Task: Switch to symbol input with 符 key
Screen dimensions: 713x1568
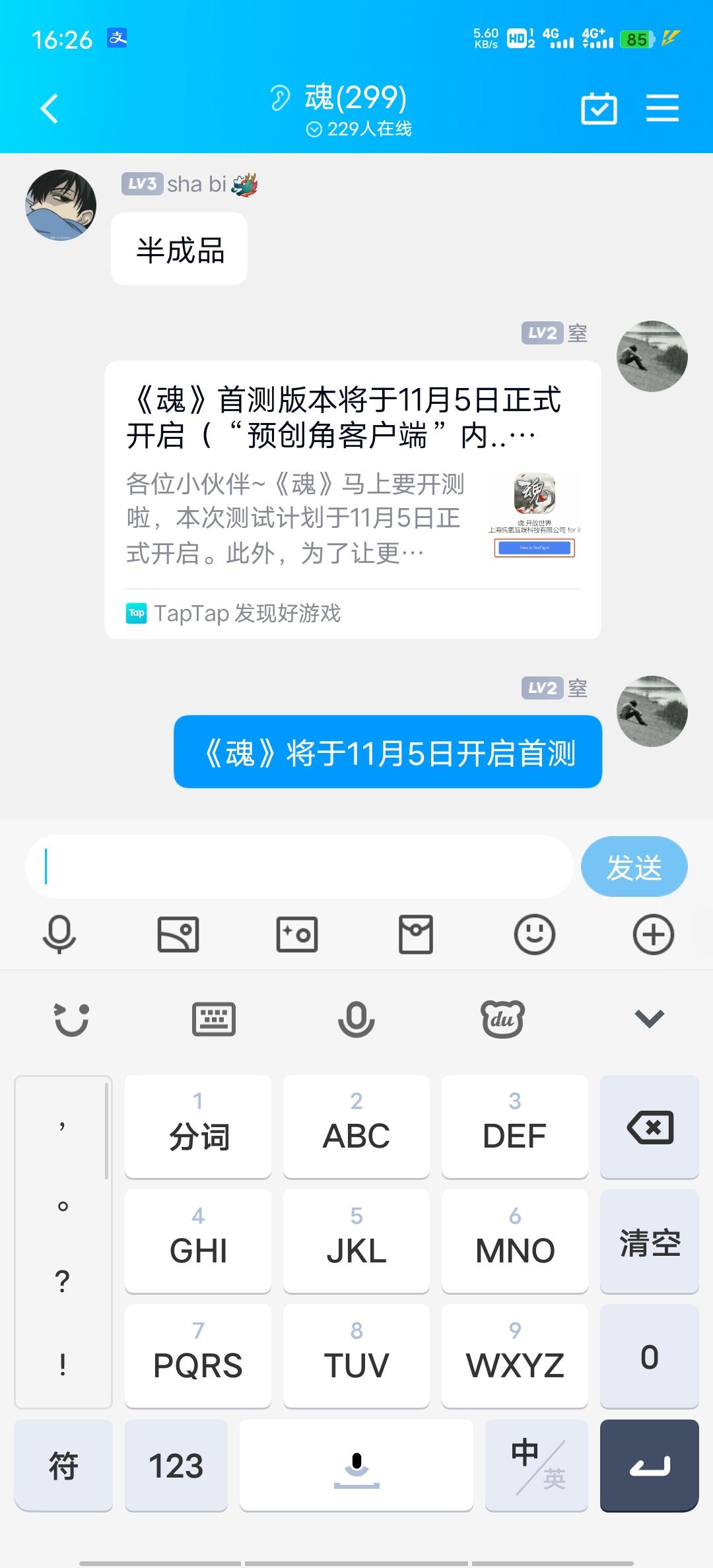Action: (x=63, y=1466)
